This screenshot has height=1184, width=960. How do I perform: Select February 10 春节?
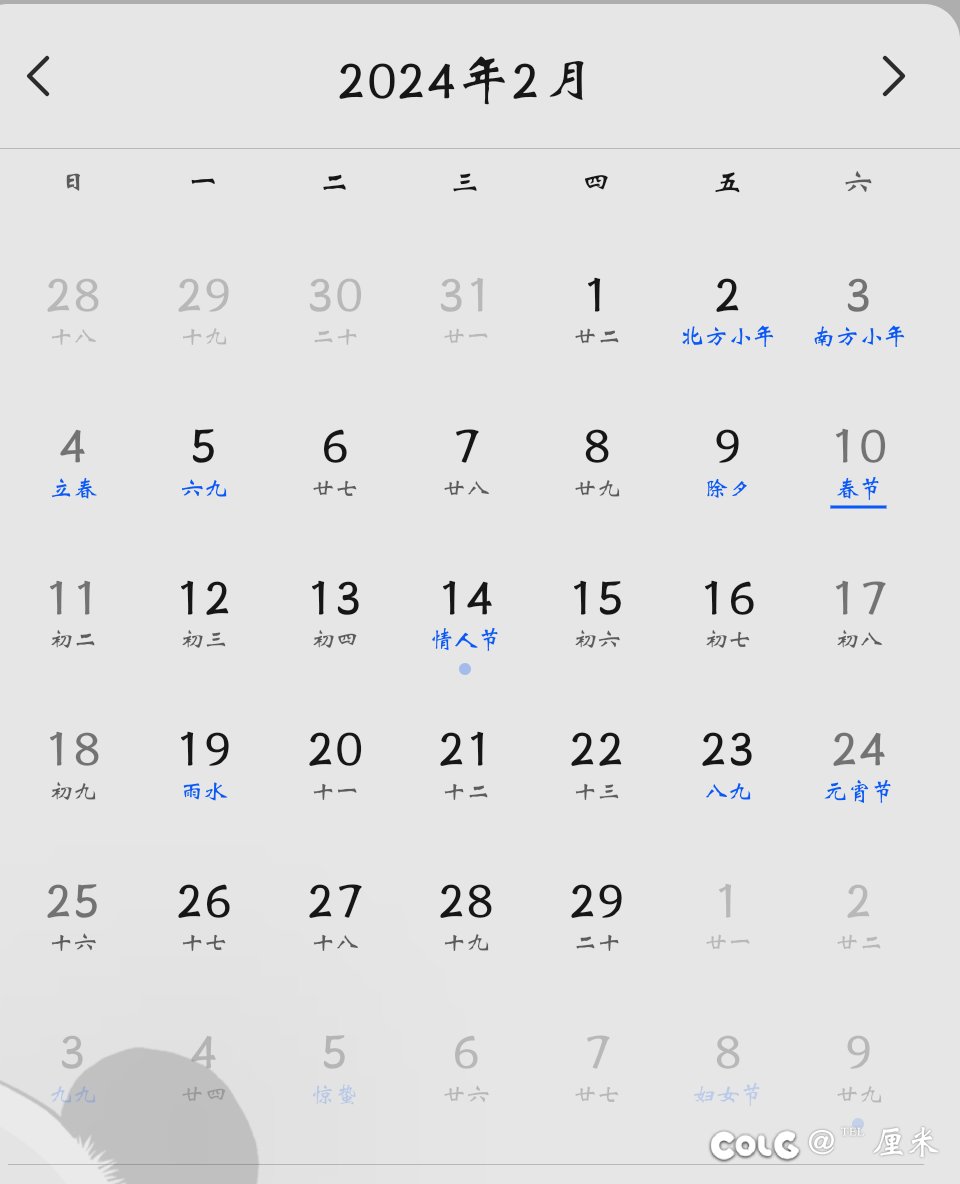(859, 463)
